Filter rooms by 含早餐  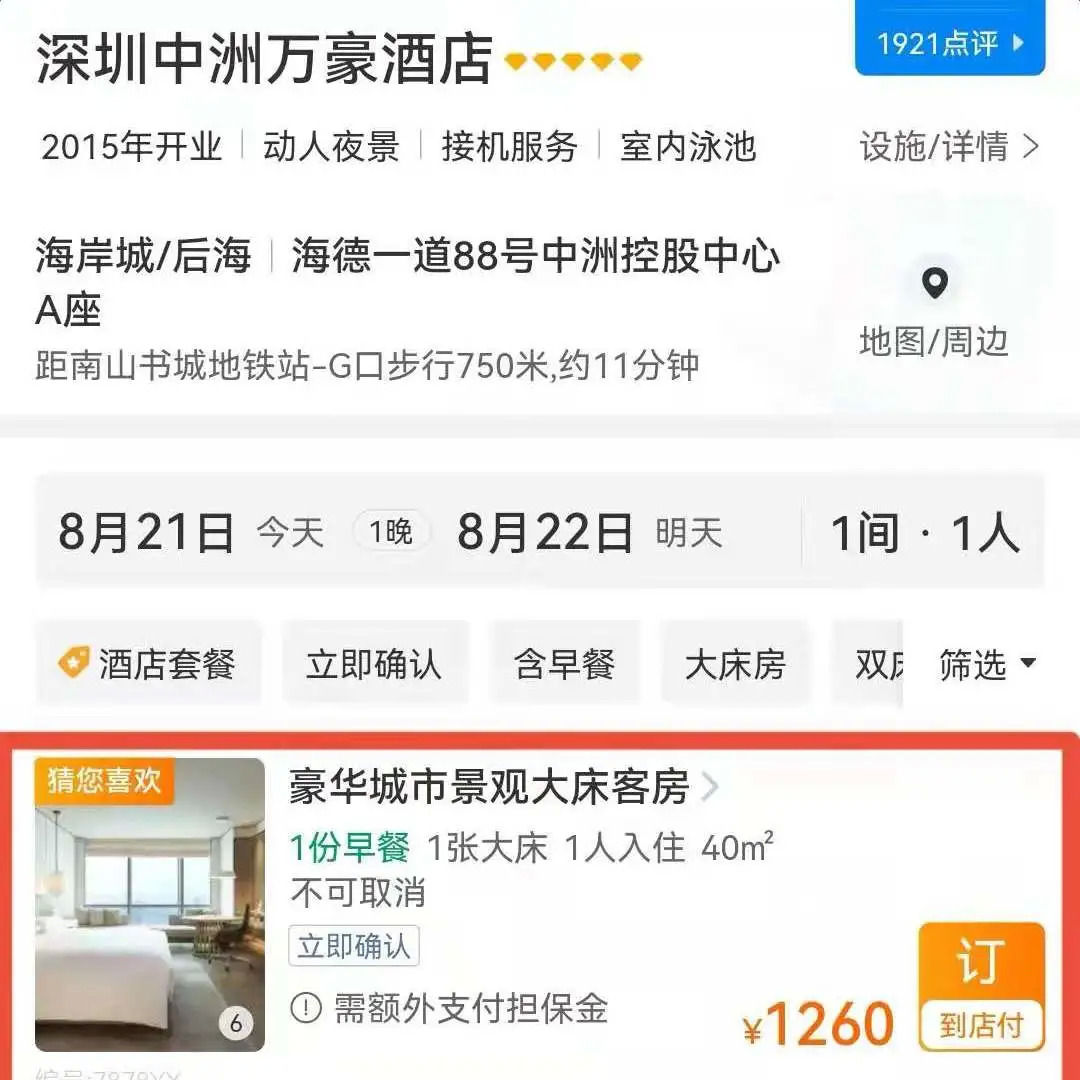[564, 664]
